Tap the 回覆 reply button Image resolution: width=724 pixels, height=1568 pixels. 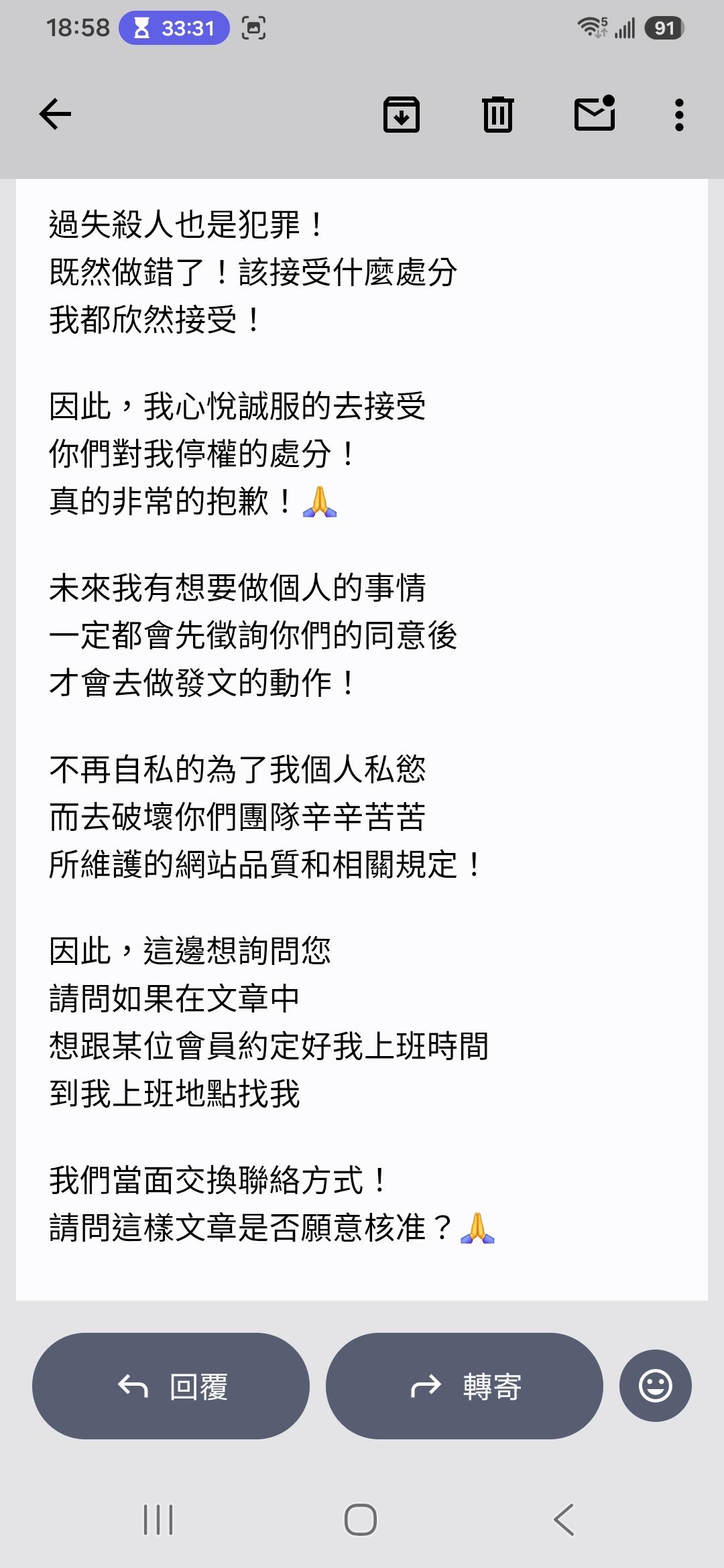pos(171,1386)
